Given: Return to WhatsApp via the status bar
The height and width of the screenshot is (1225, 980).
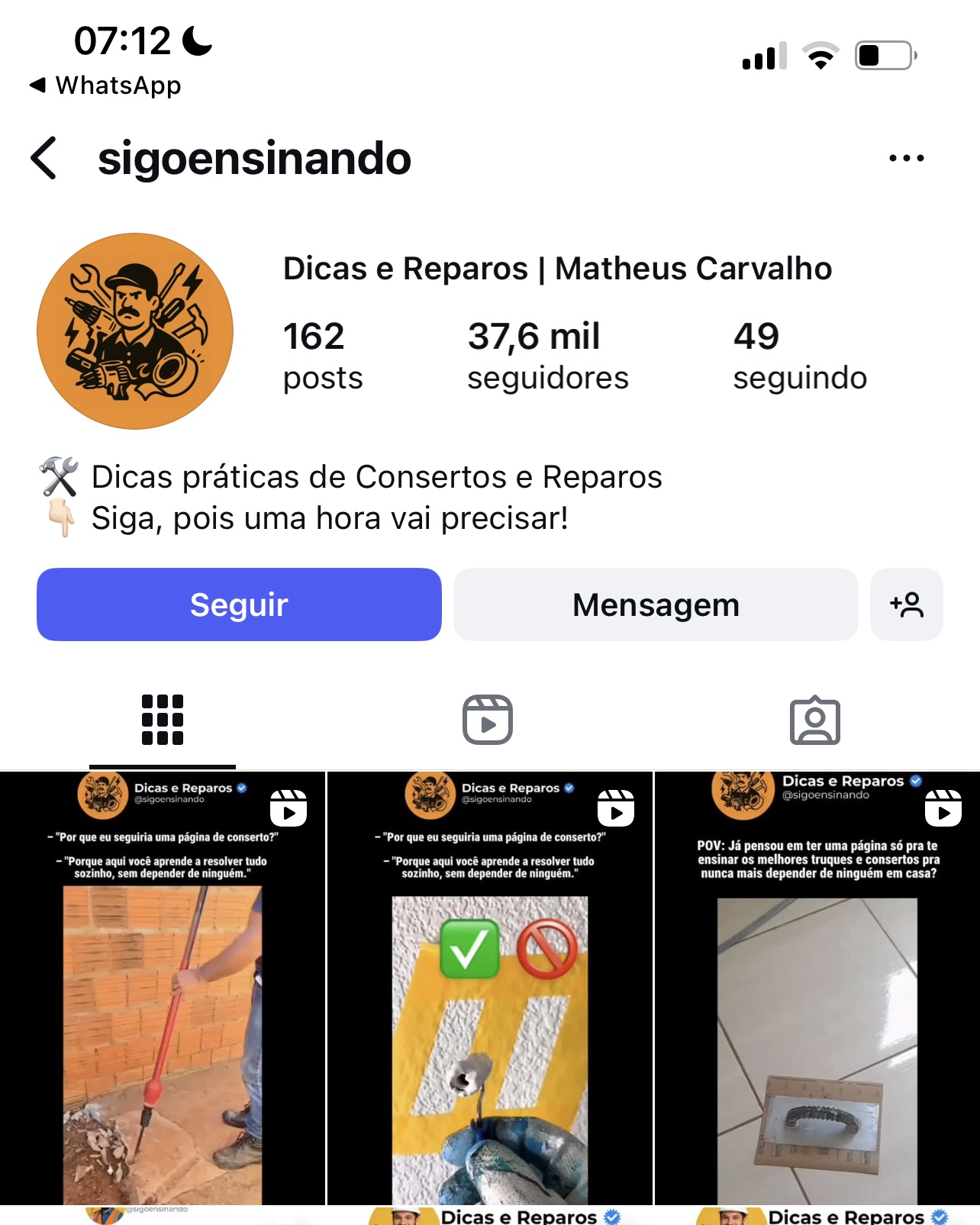Looking at the screenshot, I should coord(105,85).
